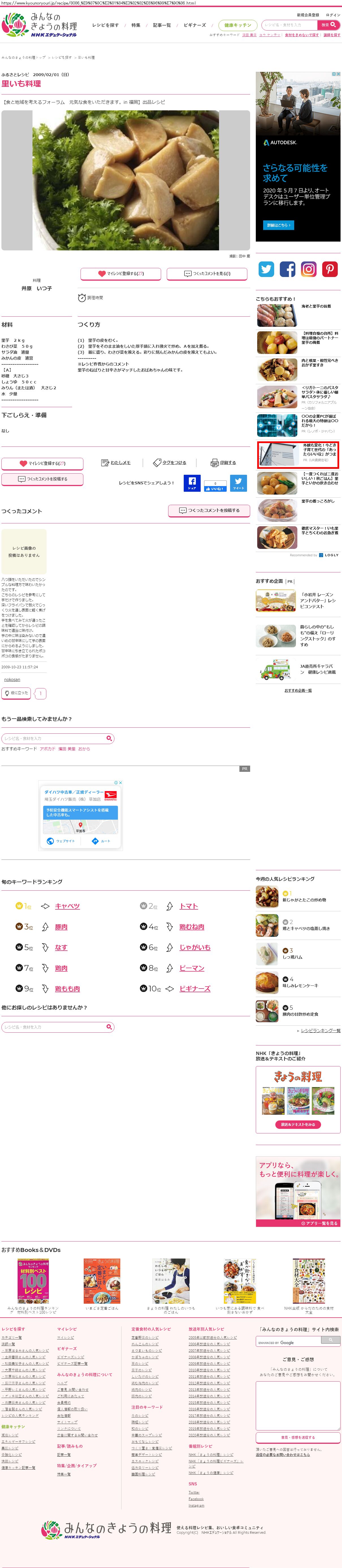Image resolution: width=342 pixels, height=1568 pixels.
Task: Share recipe on Facebook シェア button
Action: click(192, 483)
